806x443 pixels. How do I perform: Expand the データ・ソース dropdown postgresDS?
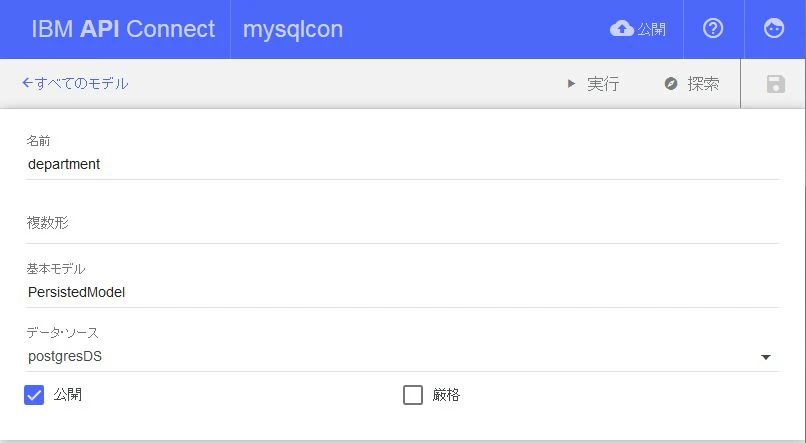tap(400, 356)
